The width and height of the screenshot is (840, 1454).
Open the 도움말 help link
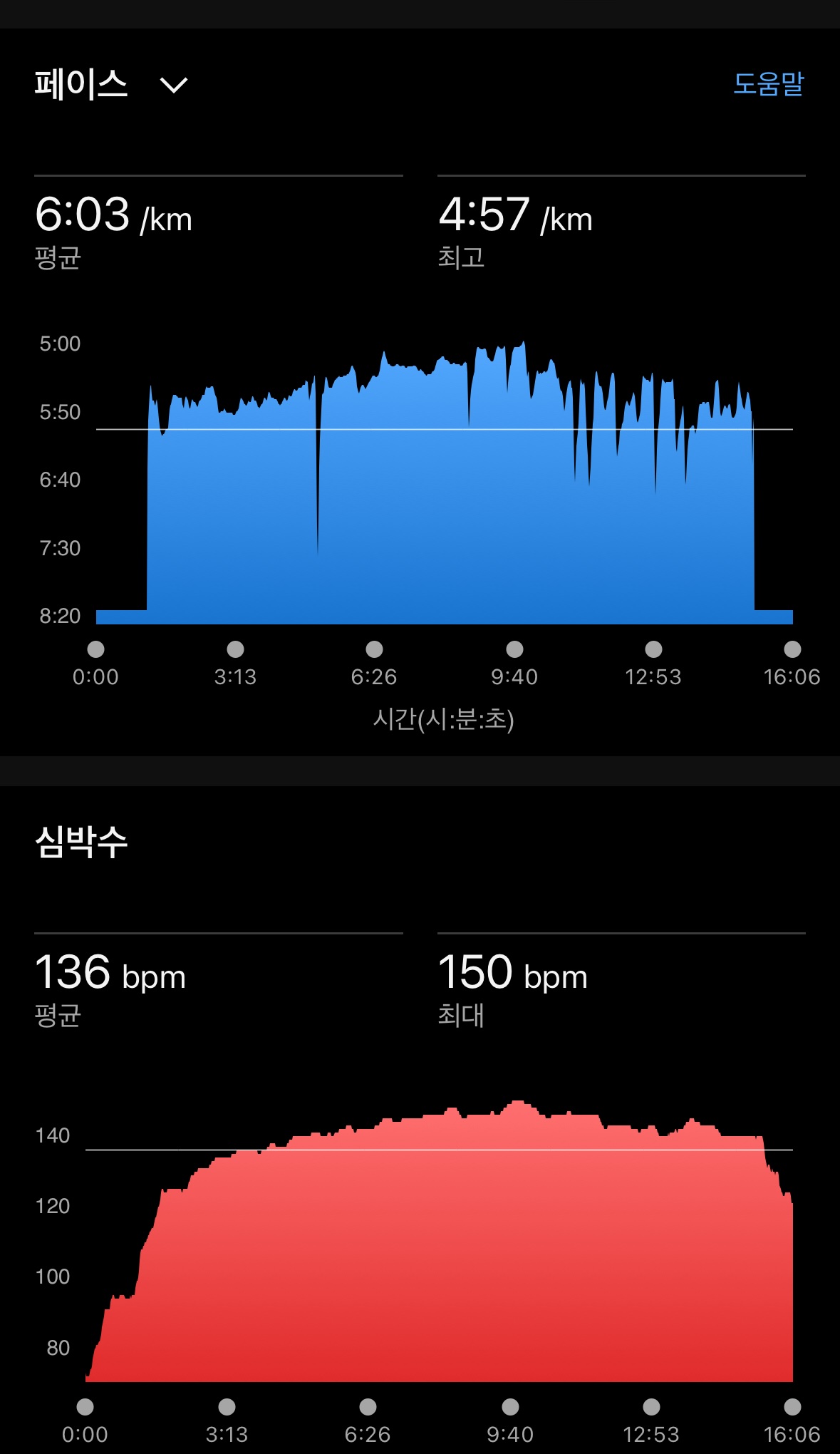pos(768,84)
